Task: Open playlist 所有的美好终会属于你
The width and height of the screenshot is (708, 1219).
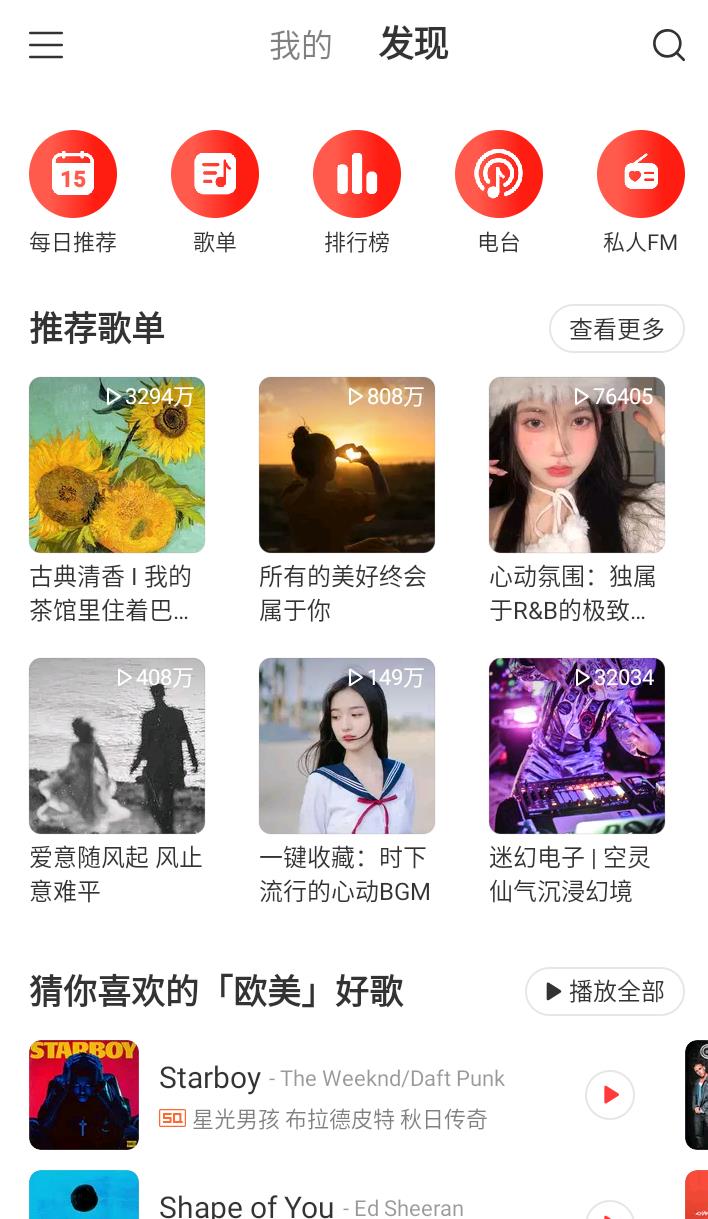Action: coord(347,465)
